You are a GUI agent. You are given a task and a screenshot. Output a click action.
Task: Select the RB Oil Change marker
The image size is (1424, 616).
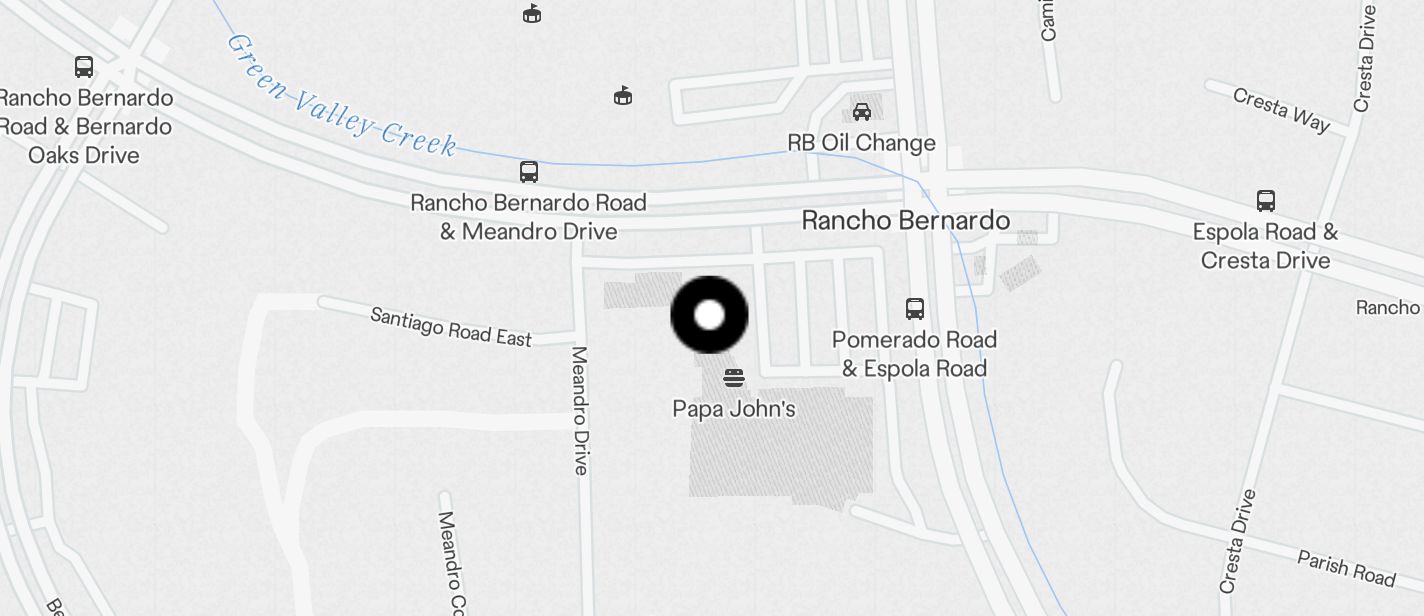pyautogui.click(x=862, y=111)
